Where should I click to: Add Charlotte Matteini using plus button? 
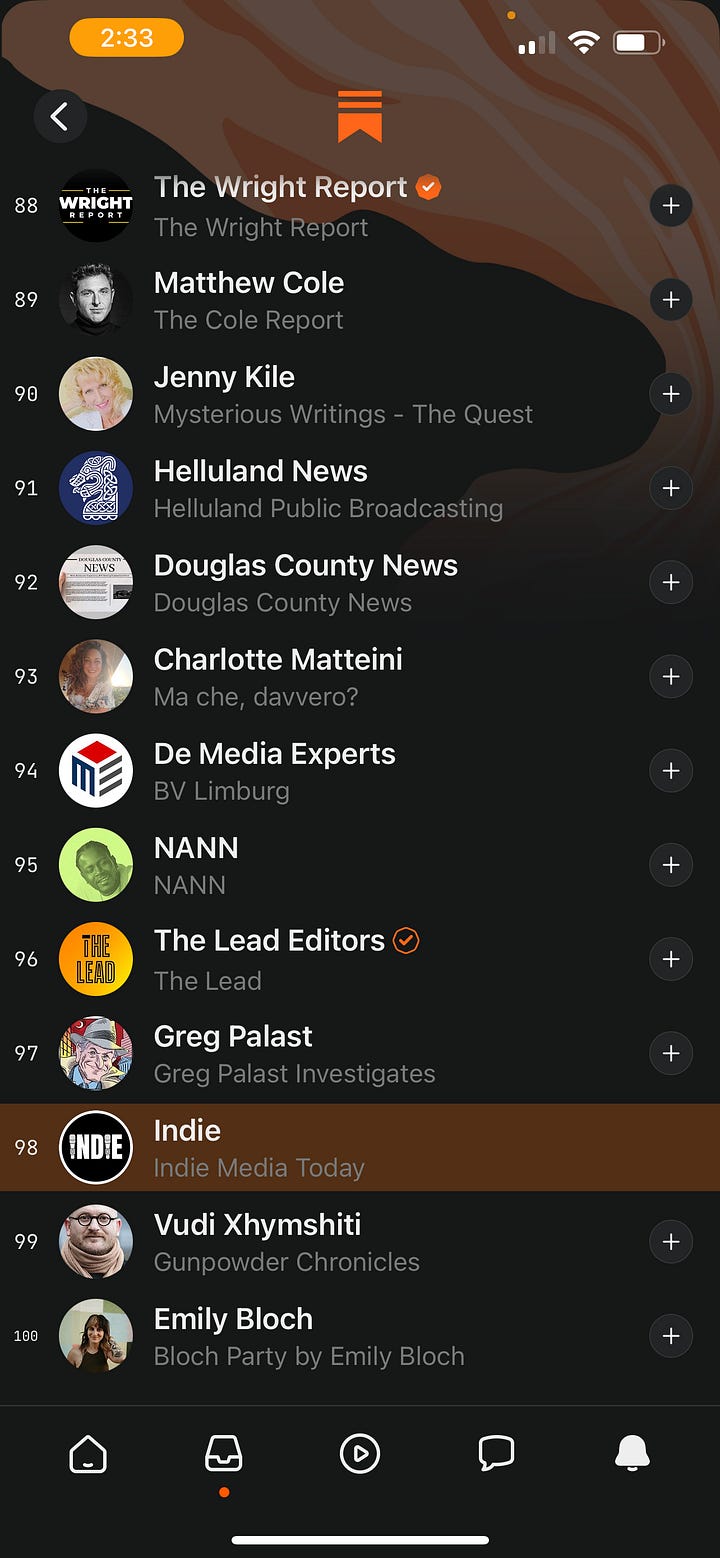670,677
